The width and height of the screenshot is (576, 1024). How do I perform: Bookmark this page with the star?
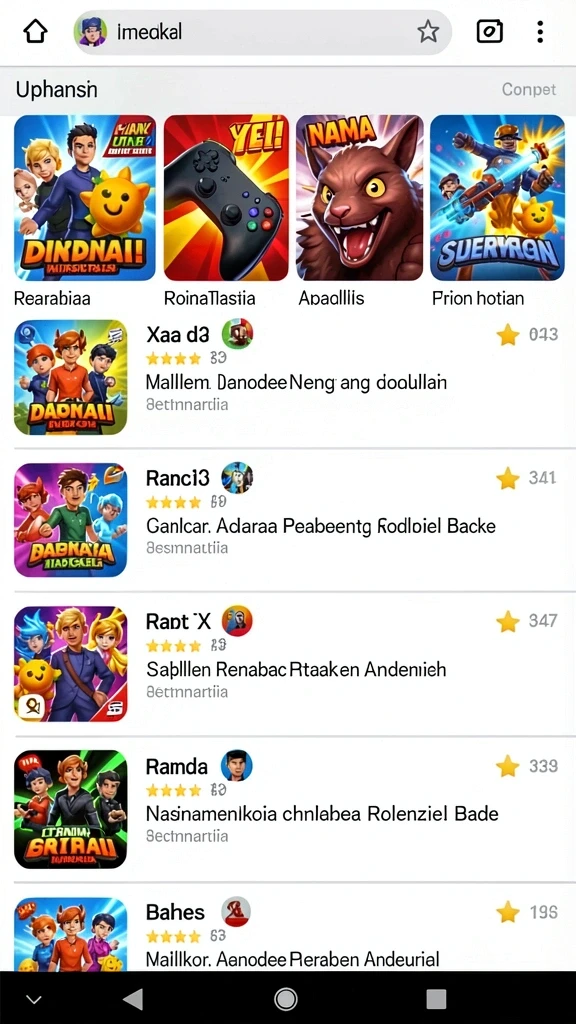click(x=428, y=31)
